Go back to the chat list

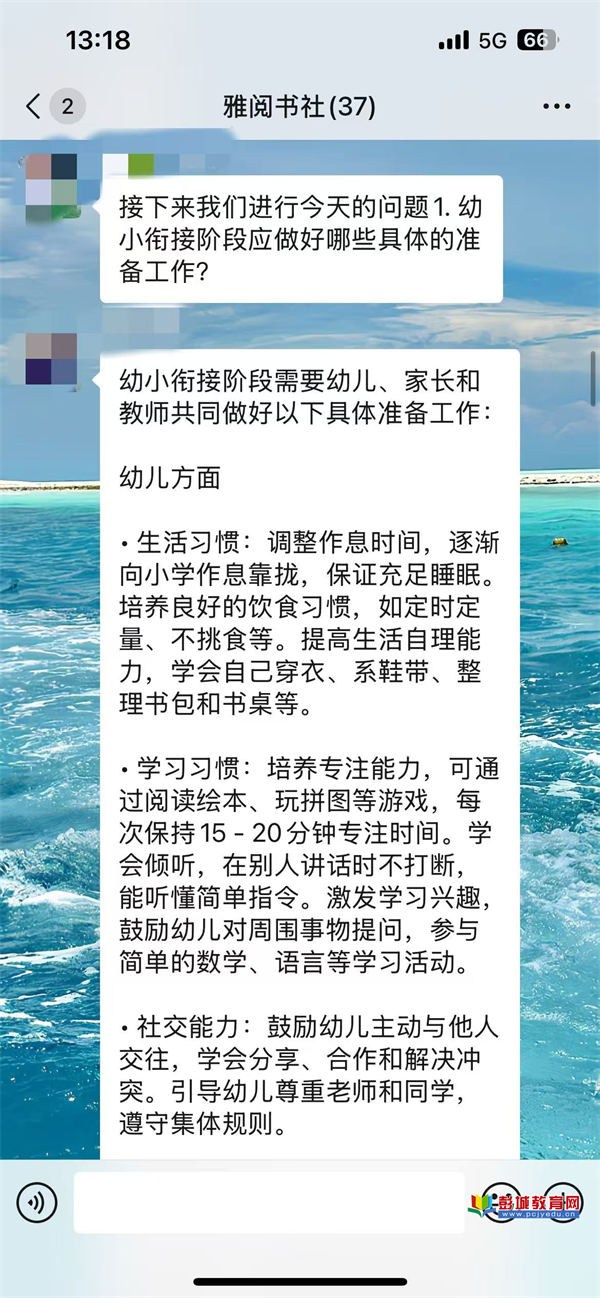click(35, 106)
